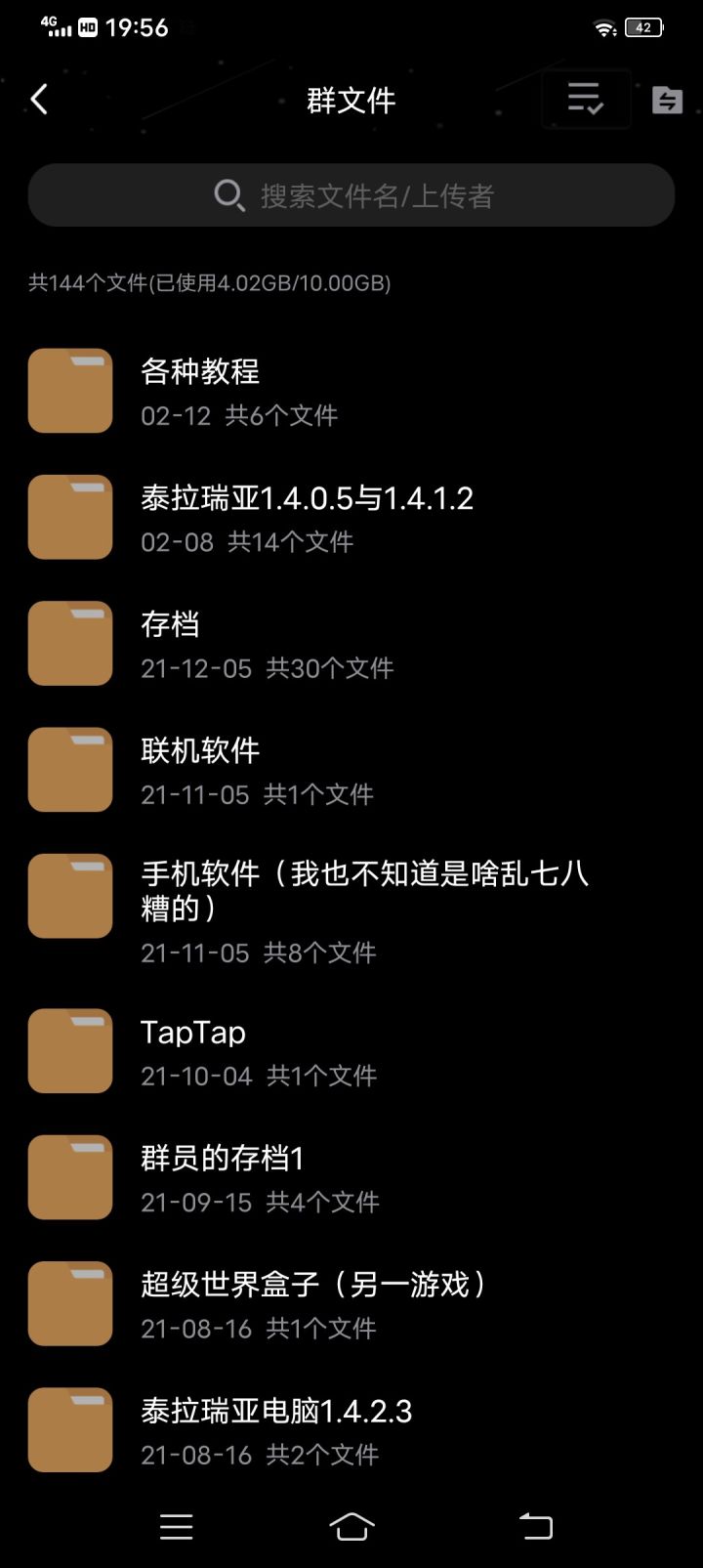Viewport: 703px width, 1568px height.
Task: Open the 各种教程 folder
Action: (x=351, y=391)
